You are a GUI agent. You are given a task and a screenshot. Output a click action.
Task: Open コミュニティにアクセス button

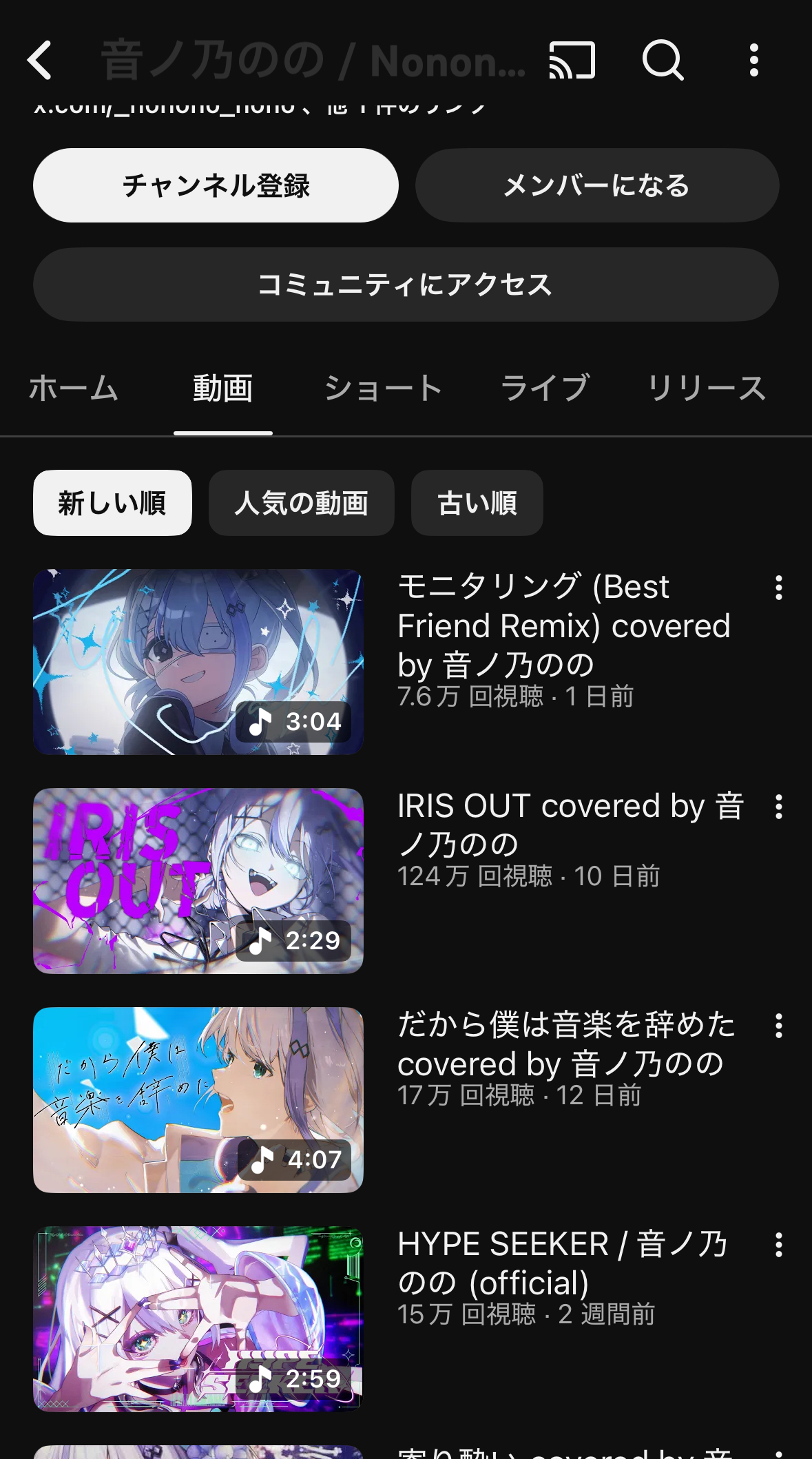point(406,284)
